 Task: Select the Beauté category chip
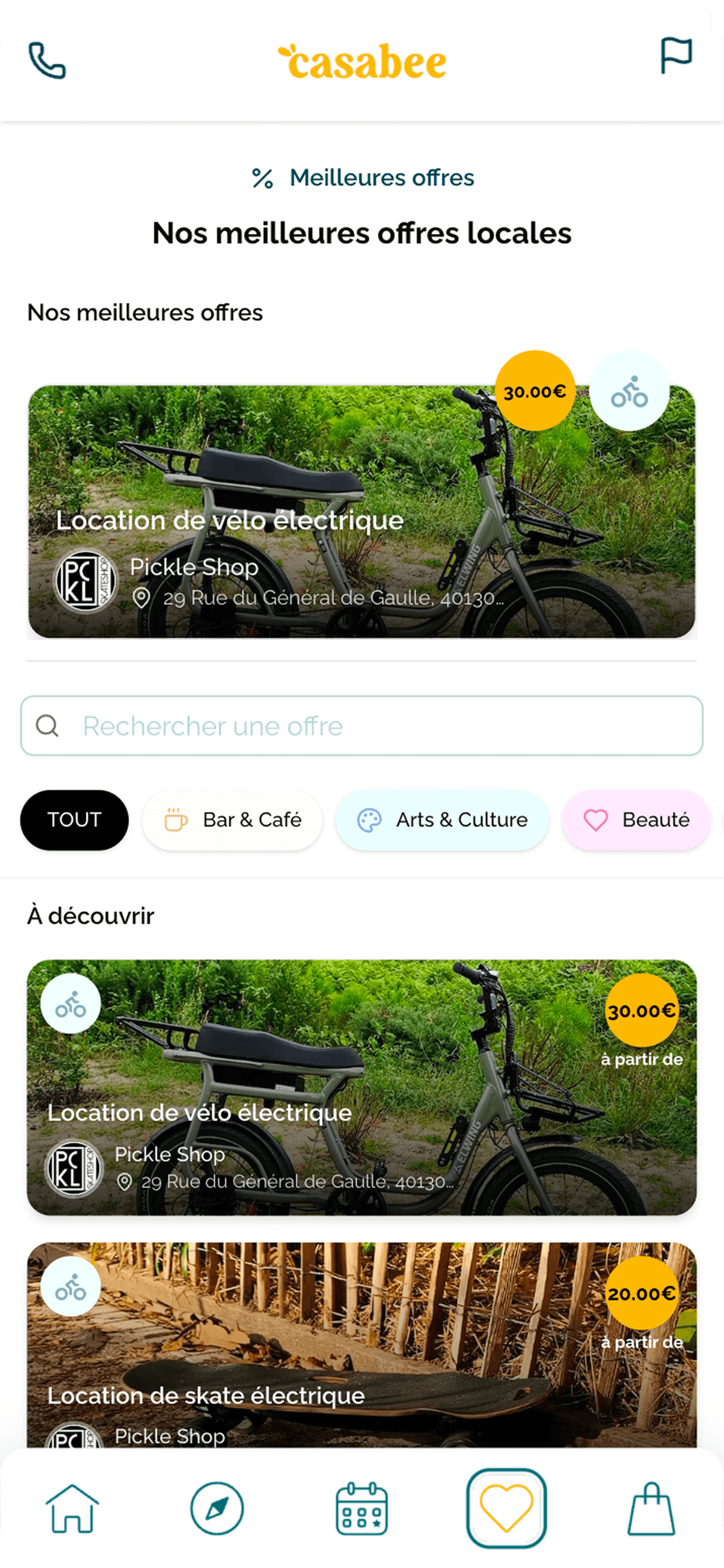(x=636, y=820)
